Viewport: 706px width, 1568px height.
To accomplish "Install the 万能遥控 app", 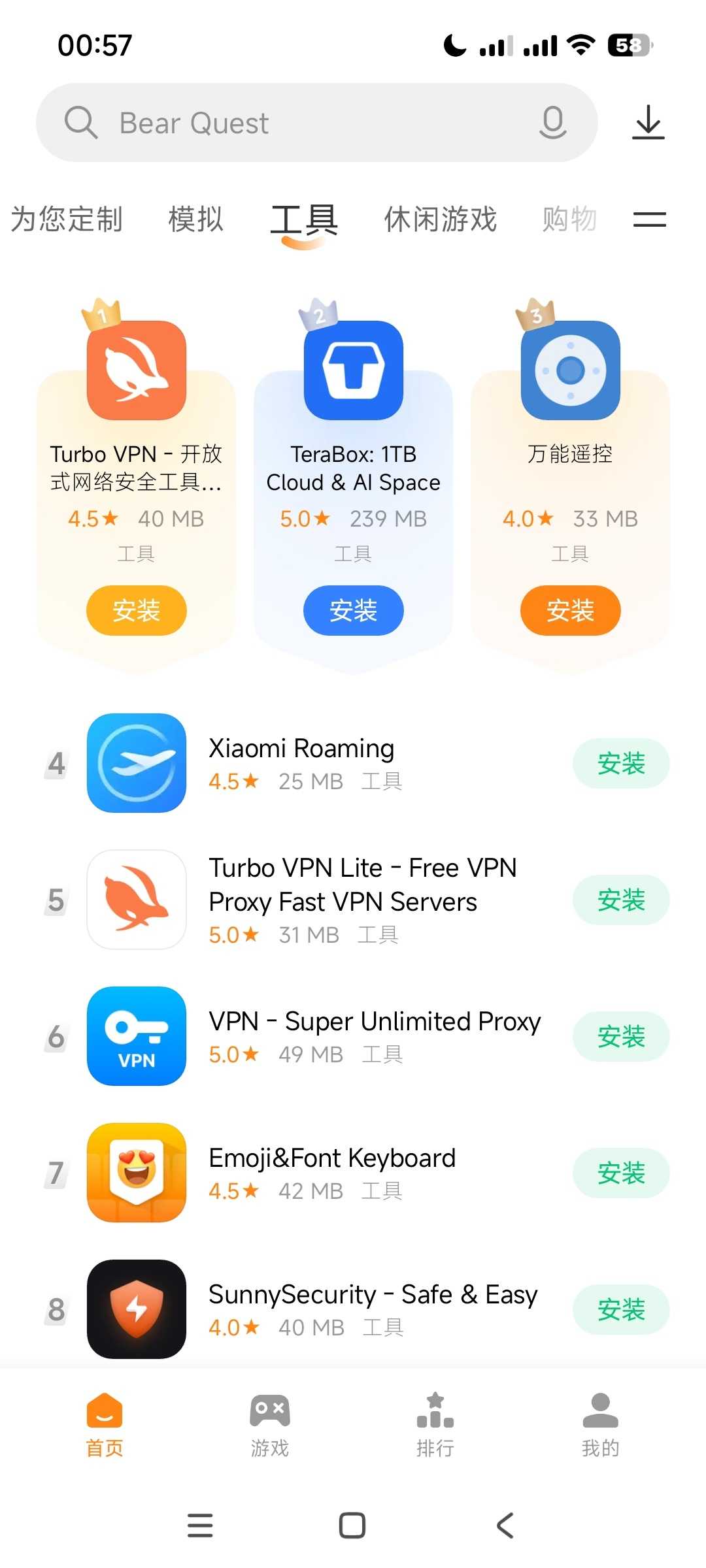I will (570, 610).
